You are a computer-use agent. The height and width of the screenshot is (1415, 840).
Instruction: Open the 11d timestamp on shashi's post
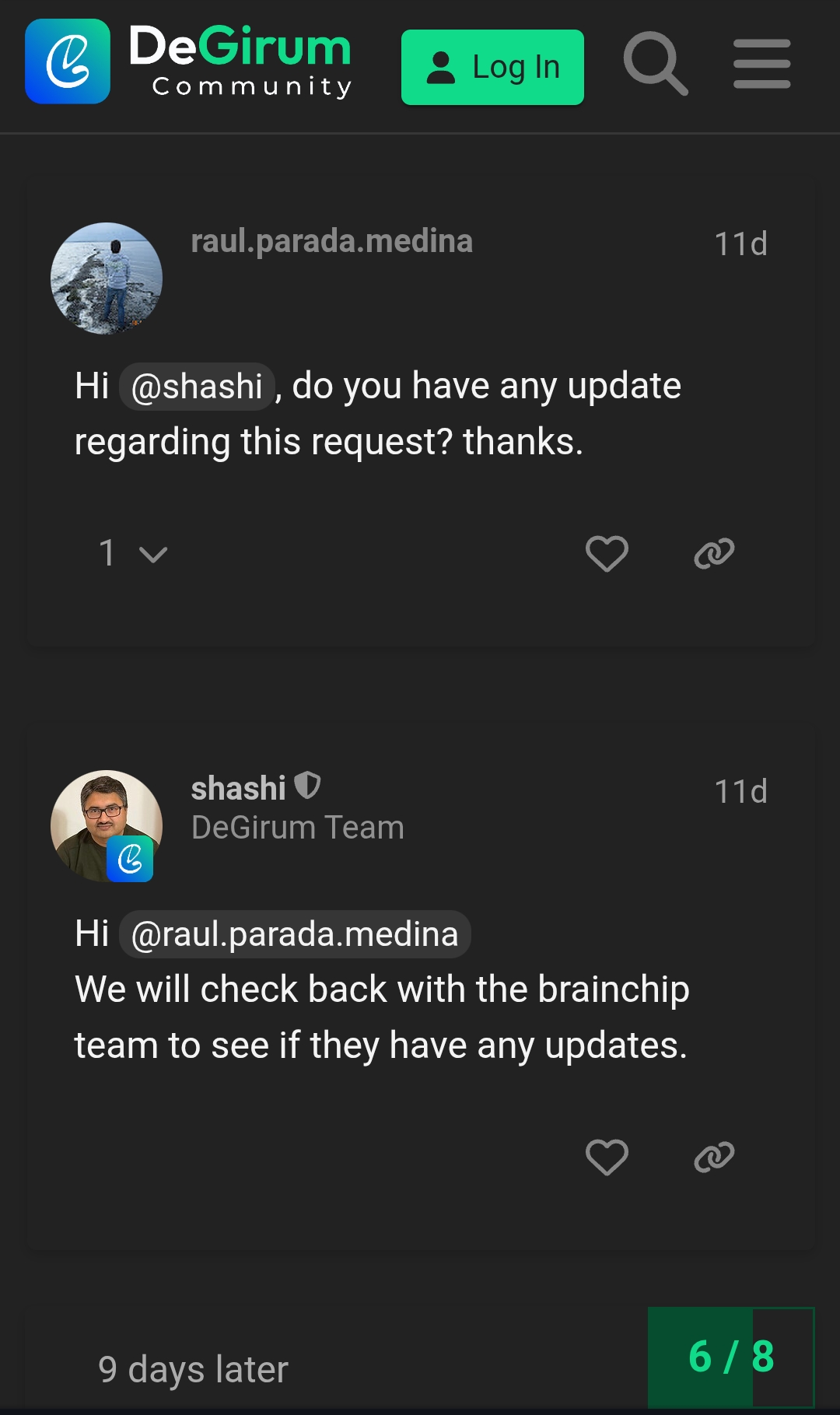coord(740,792)
